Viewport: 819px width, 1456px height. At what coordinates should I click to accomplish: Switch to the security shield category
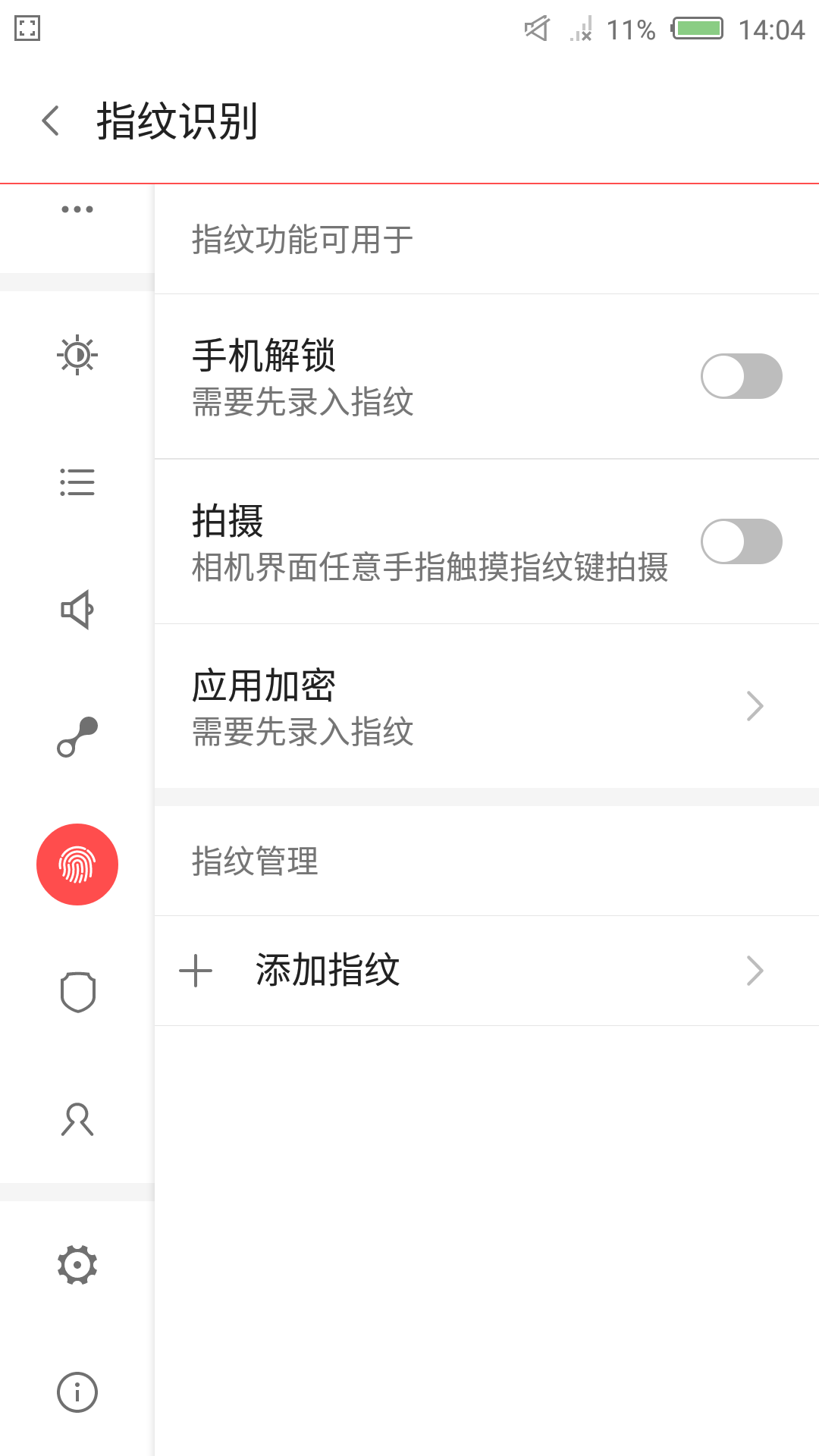[77, 992]
